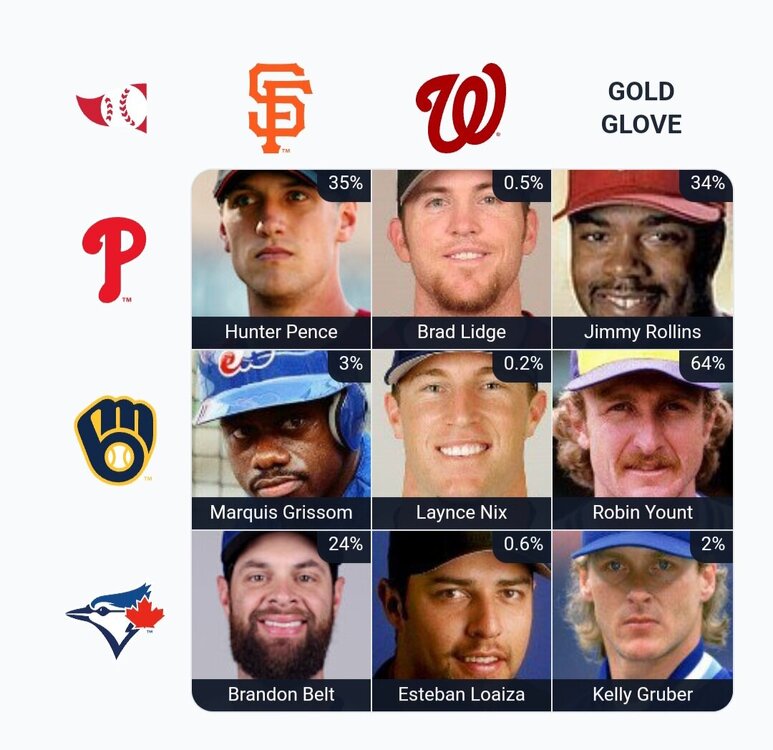
Task: Open the Hunter Pence cell
Action: pyautogui.click(x=281, y=258)
